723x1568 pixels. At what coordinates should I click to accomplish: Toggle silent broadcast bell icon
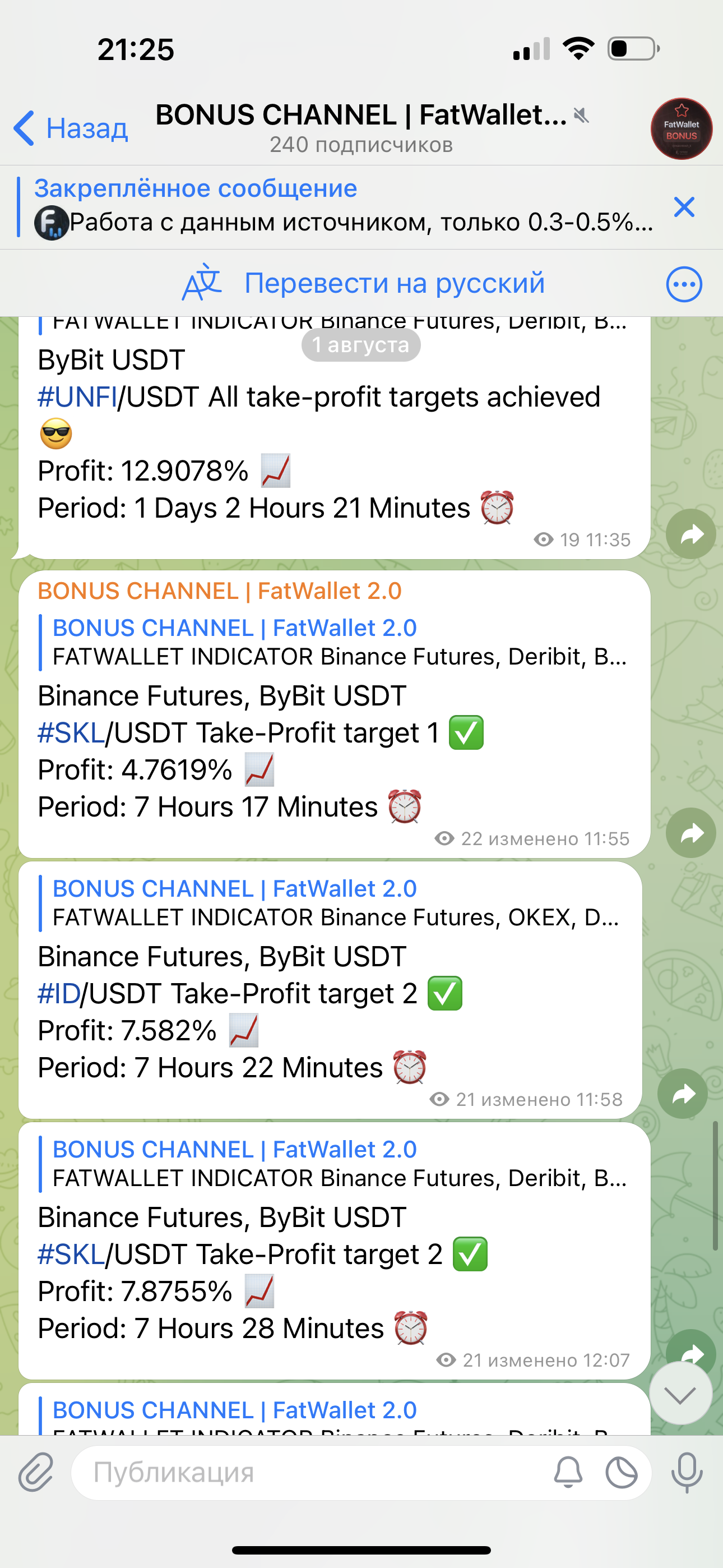(x=568, y=1473)
